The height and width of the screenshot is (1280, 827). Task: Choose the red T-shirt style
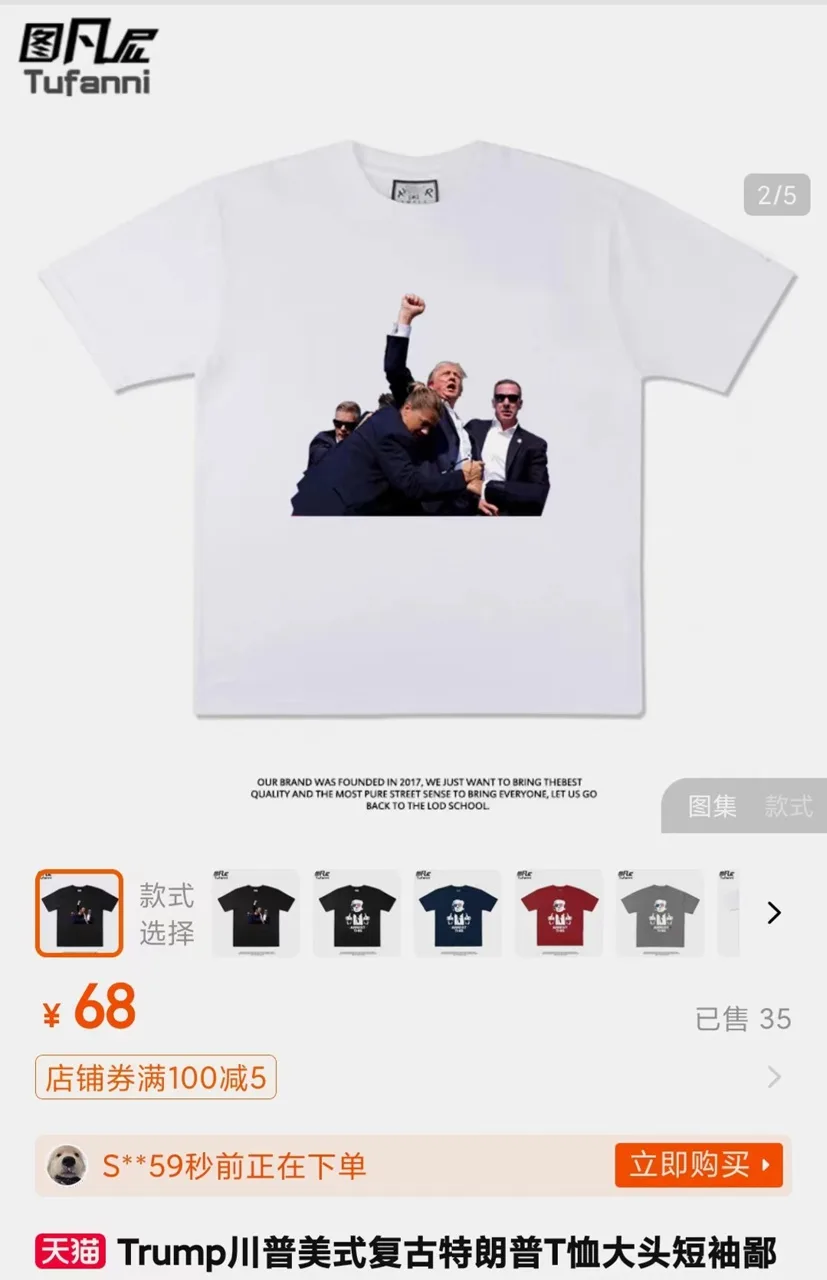pyautogui.click(x=559, y=913)
